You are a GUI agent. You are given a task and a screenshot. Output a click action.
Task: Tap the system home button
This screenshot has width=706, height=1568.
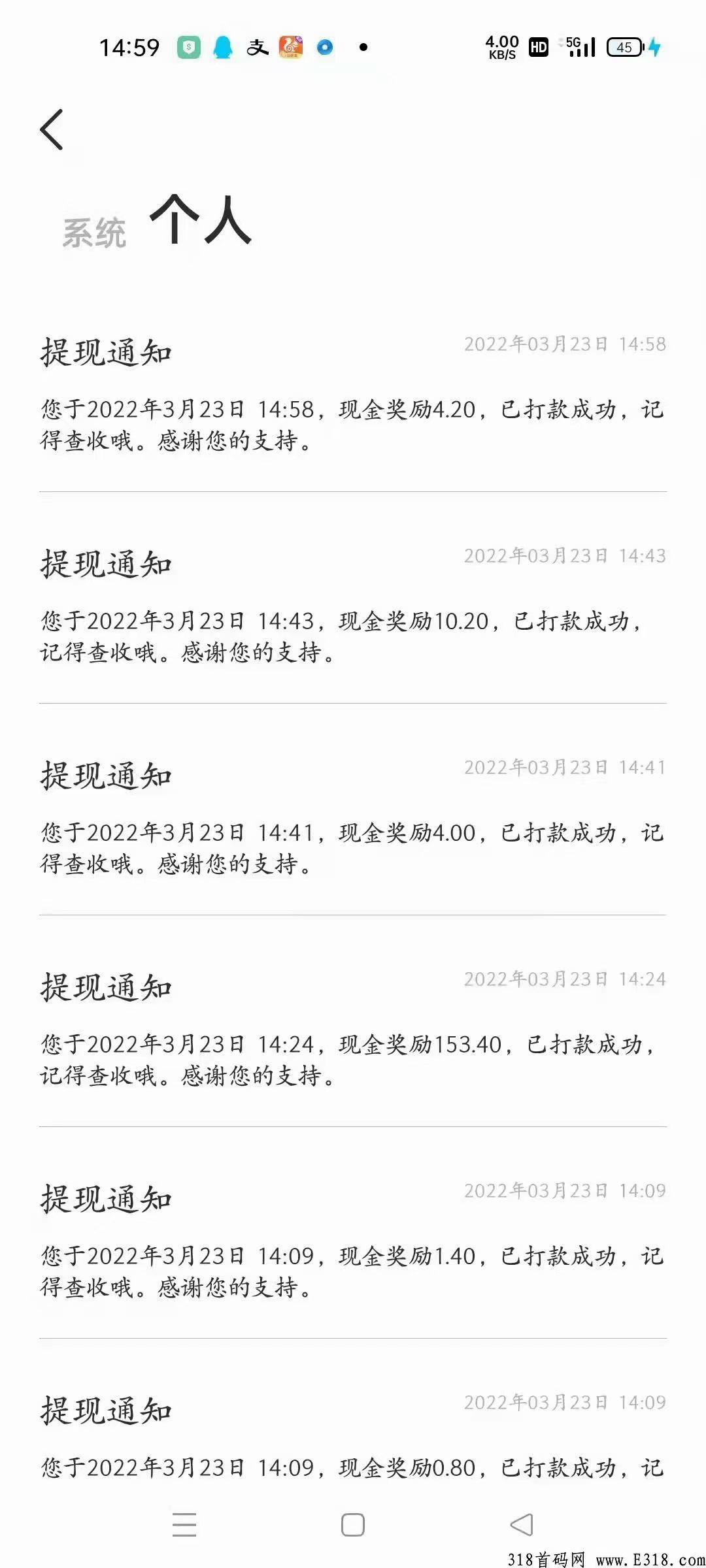click(x=353, y=1525)
